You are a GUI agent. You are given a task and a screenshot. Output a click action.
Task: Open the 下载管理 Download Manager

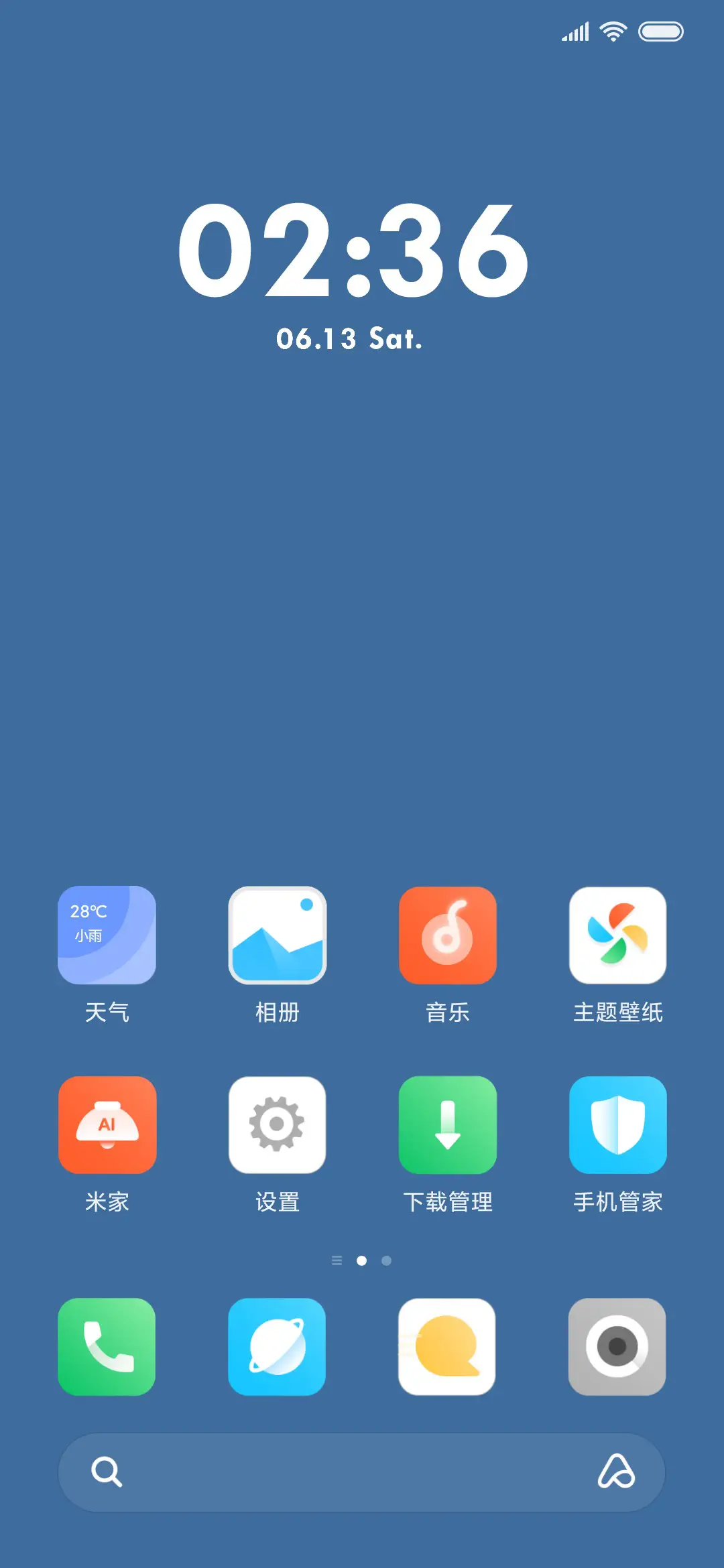(448, 1126)
